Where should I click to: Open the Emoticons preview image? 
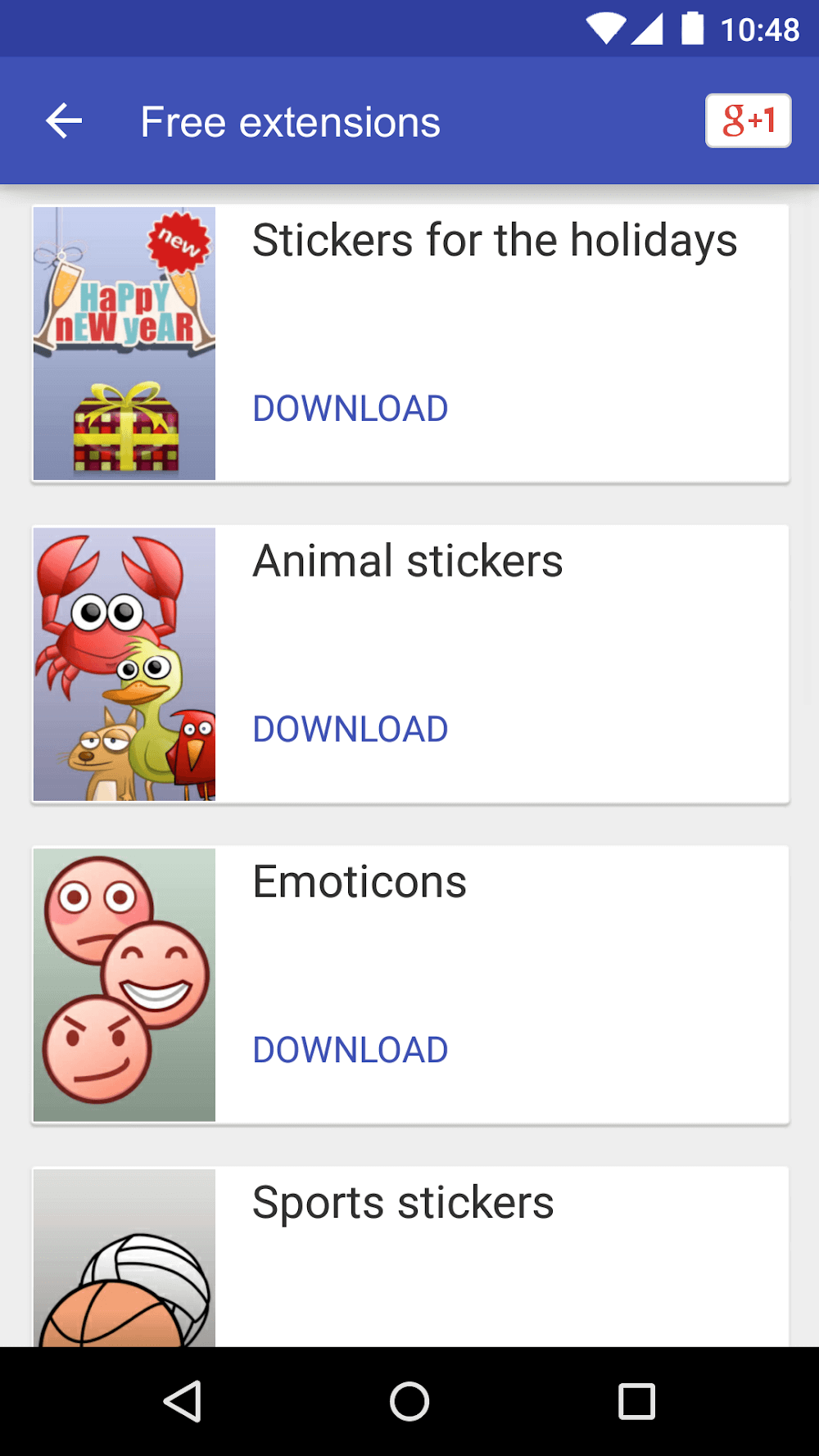pos(124,985)
